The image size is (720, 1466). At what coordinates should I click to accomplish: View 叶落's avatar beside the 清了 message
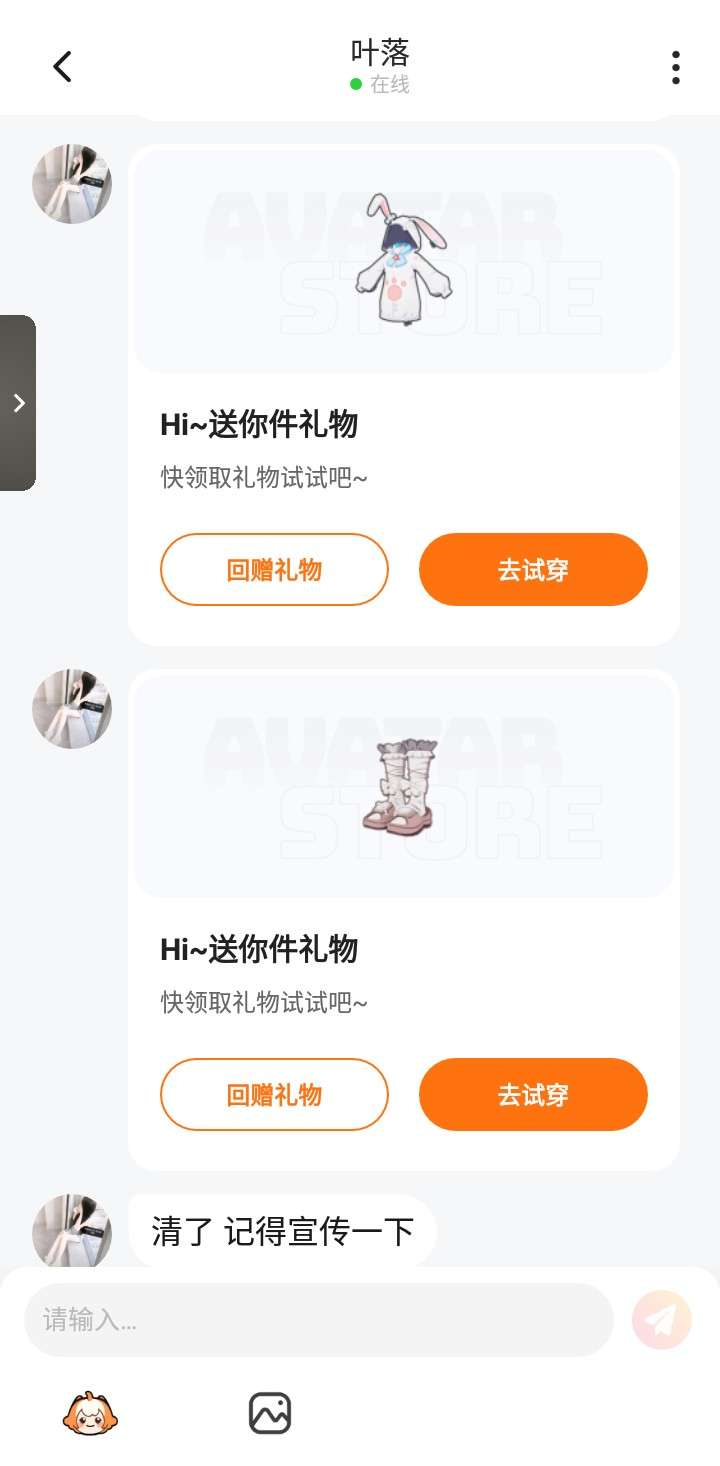coord(72,1232)
